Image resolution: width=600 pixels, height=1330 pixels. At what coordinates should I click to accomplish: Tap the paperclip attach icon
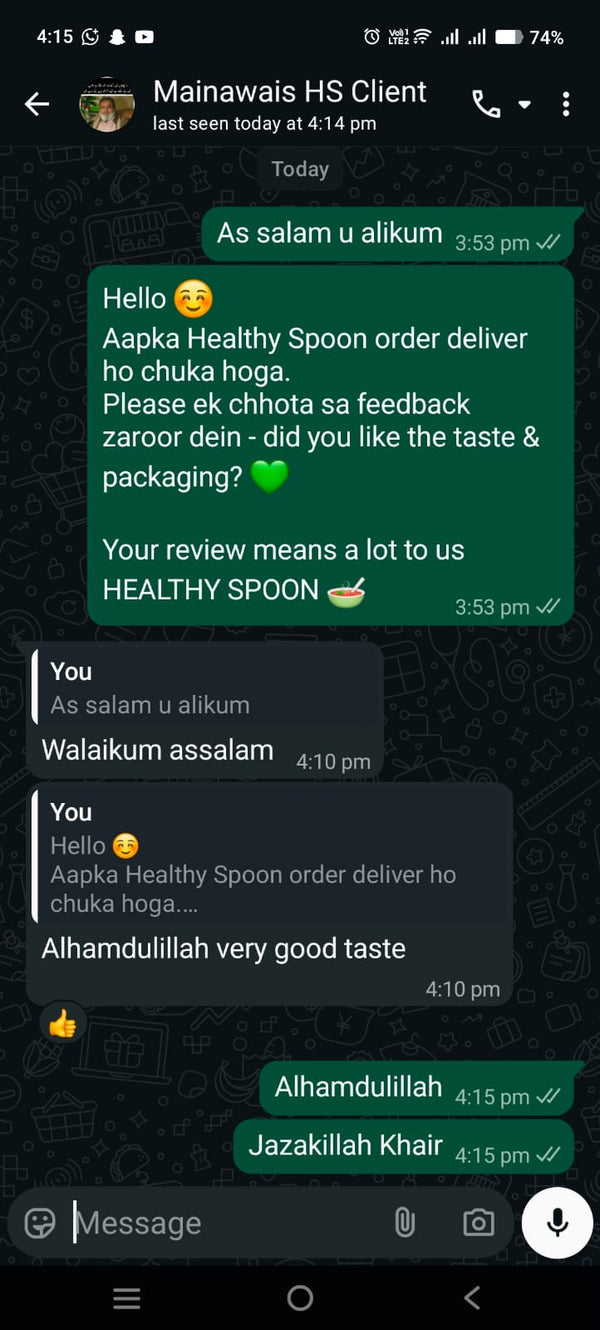pyautogui.click(x=404, y=1222)
